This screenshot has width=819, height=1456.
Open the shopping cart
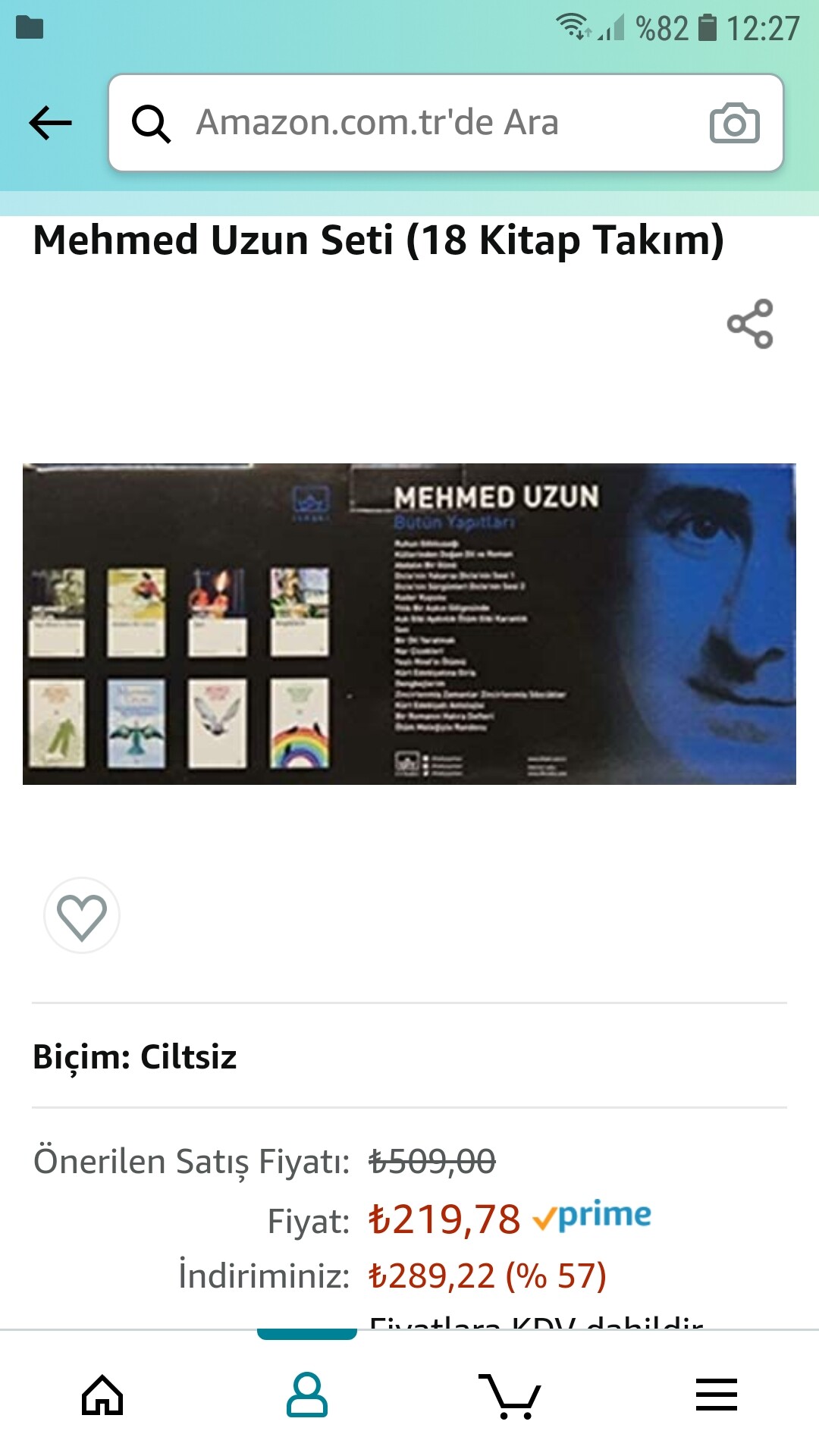510,1395
